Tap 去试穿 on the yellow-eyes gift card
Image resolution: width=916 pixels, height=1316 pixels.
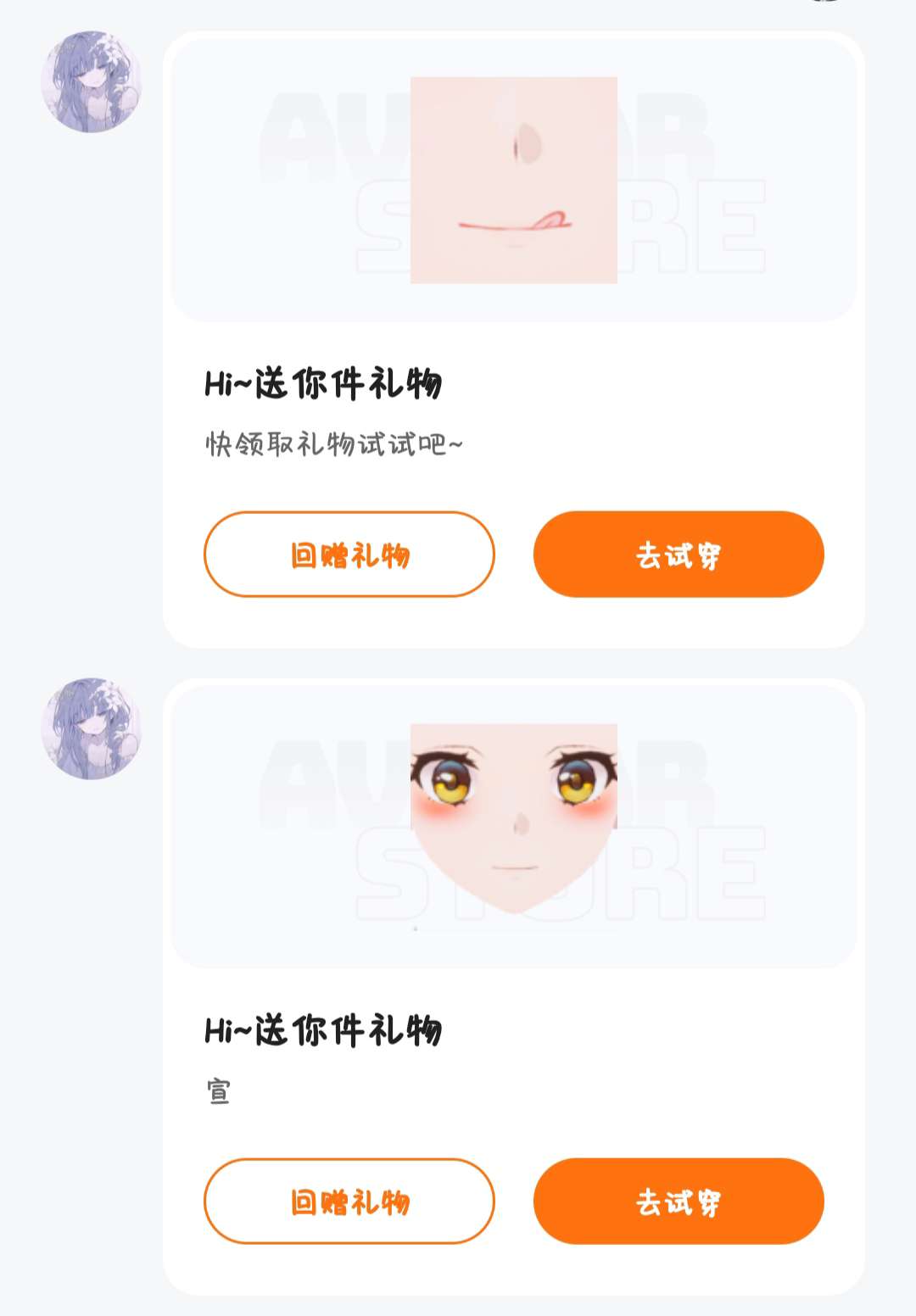[679, 1201]
